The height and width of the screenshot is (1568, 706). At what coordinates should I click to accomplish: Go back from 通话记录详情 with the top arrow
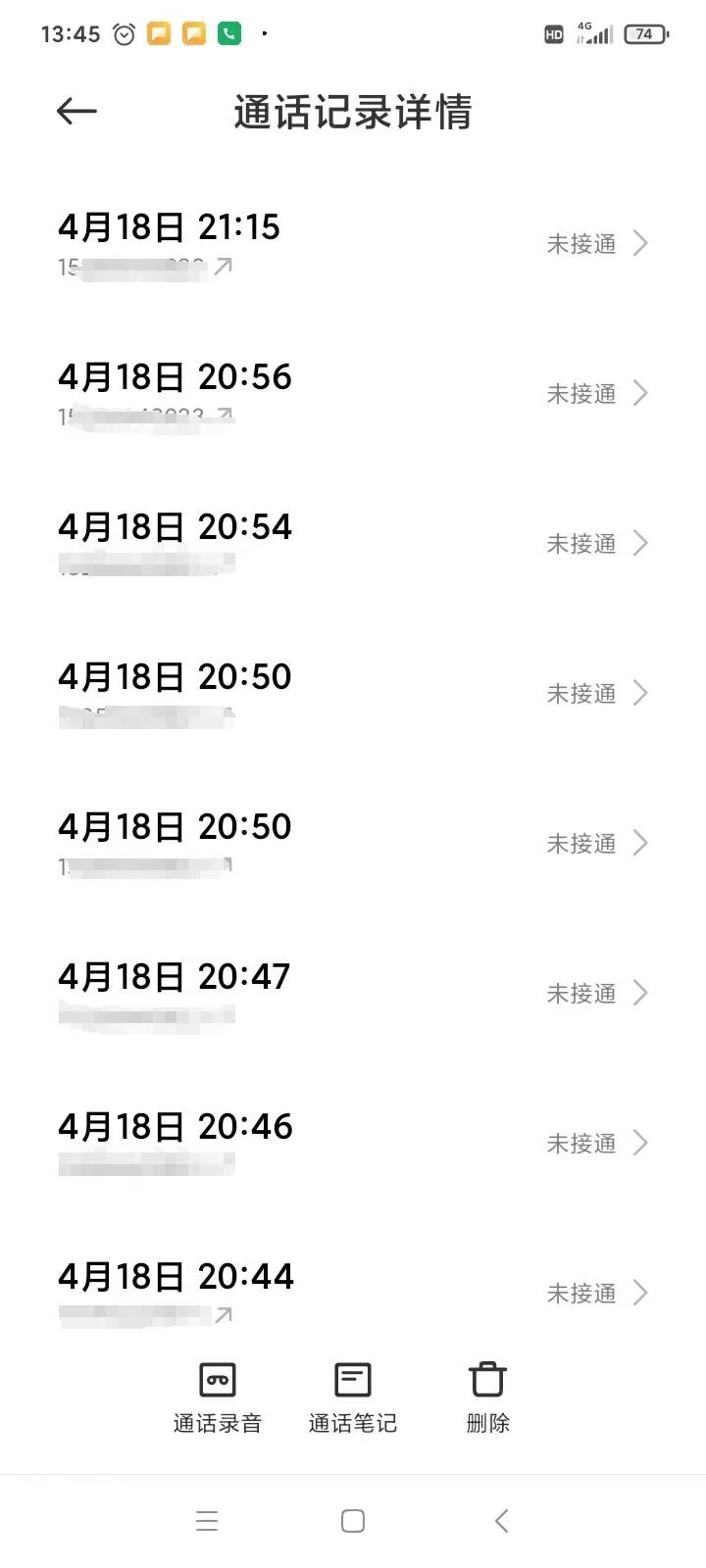[x=76, y=112]
